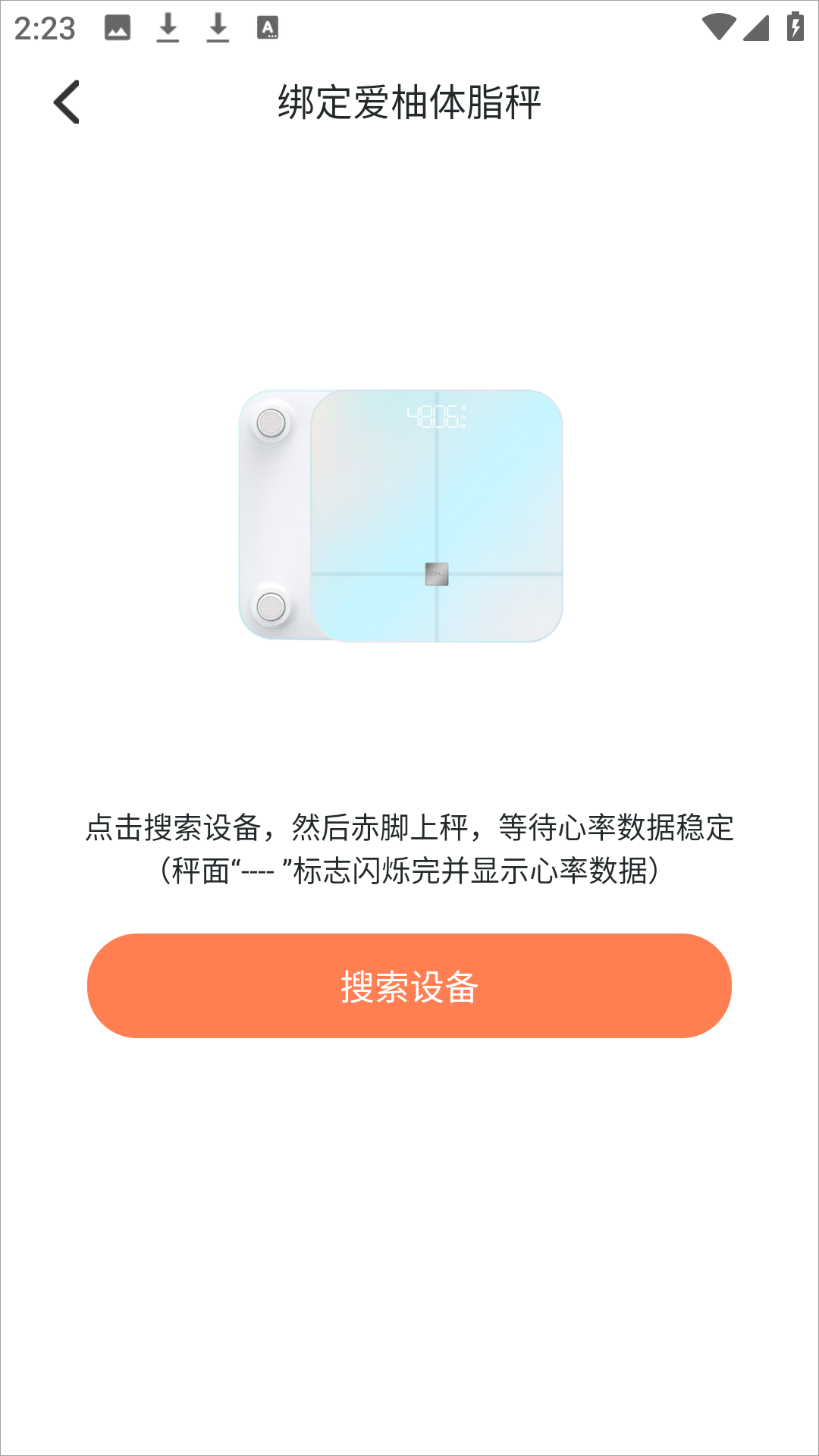Tap the 绑定爱柚体脂秤 title text
Image resolution: width=819 pixels, height=1456 pixels.
(x=409, y=102)
